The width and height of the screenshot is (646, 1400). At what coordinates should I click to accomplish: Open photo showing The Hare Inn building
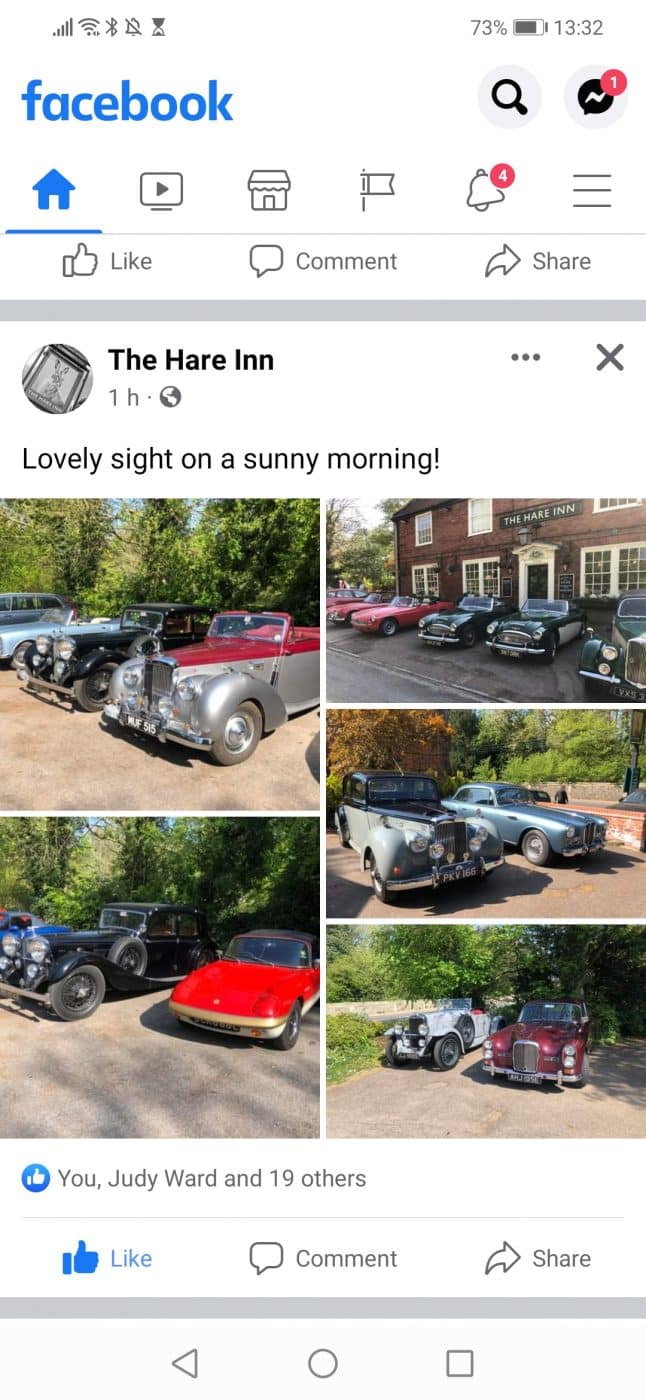point(486,600)
